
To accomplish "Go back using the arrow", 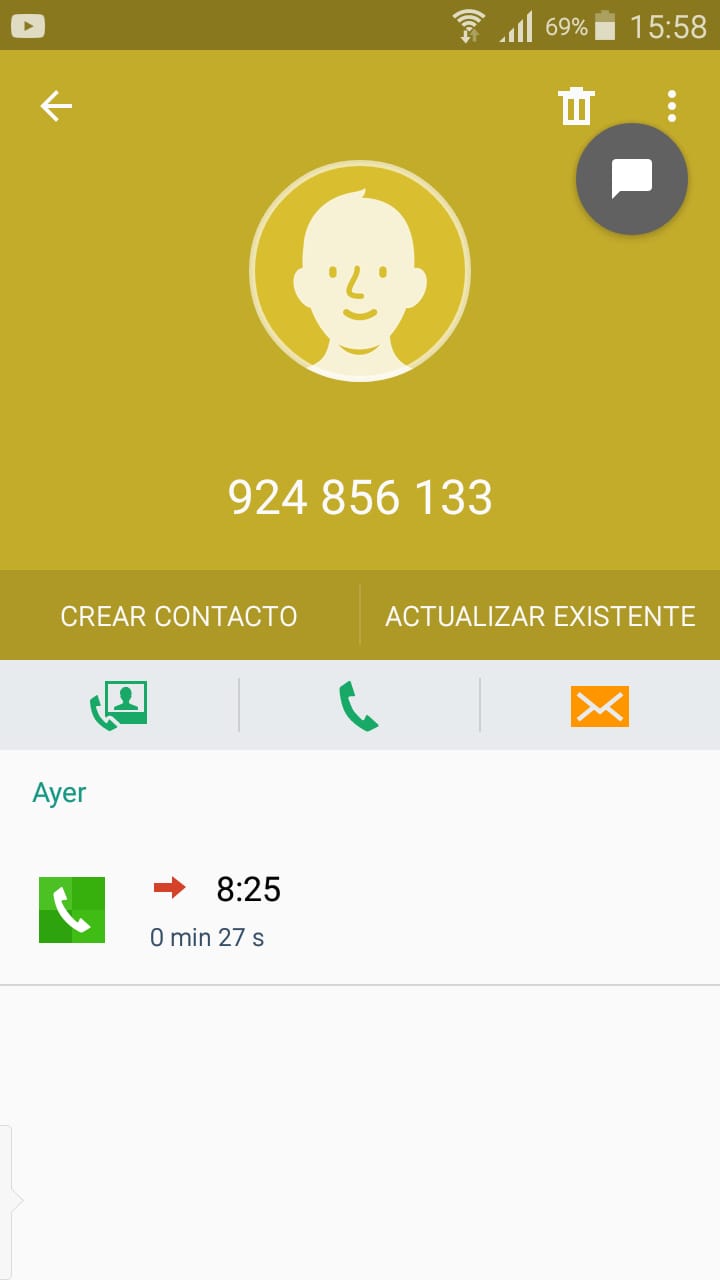I will [x=56, y=106].
